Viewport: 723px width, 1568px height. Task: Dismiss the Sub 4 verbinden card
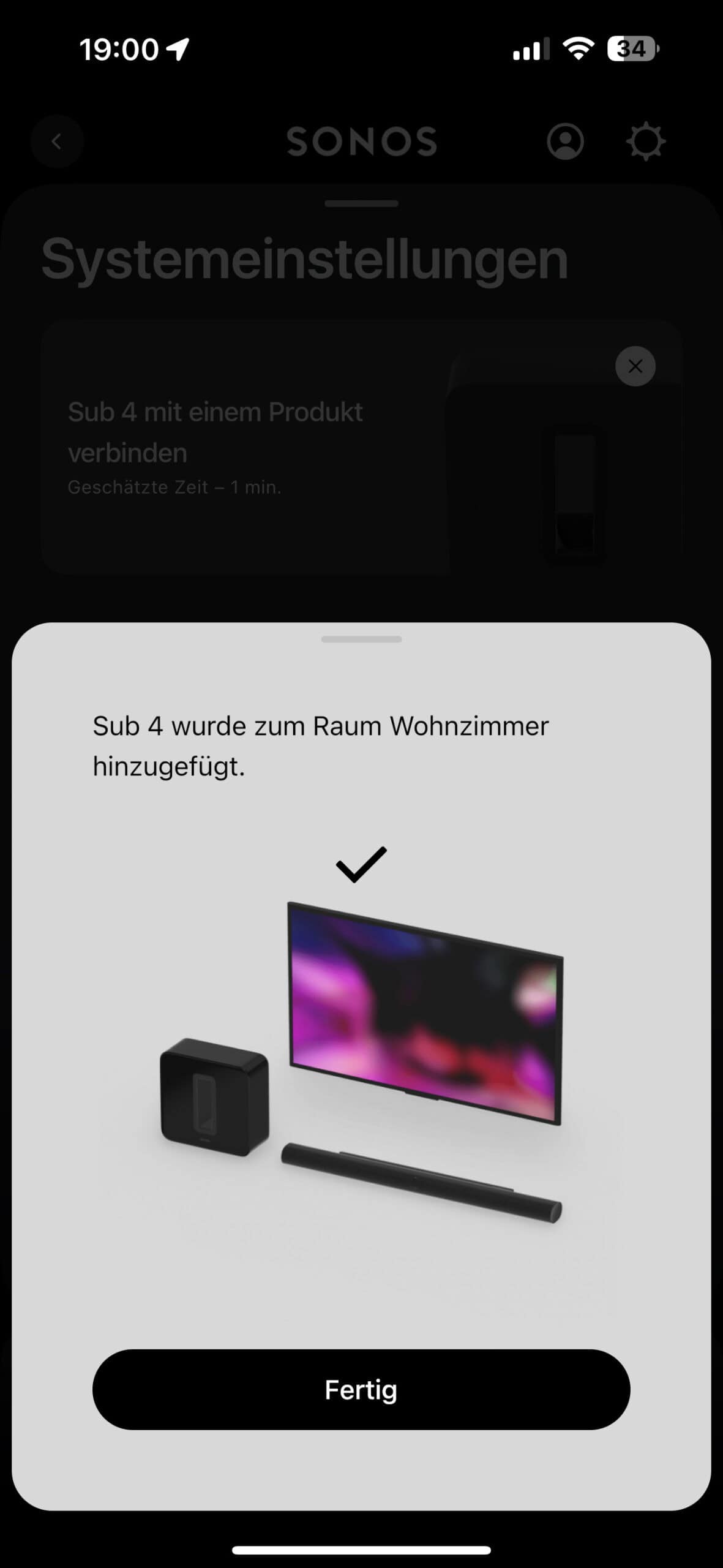coord(635,366)
